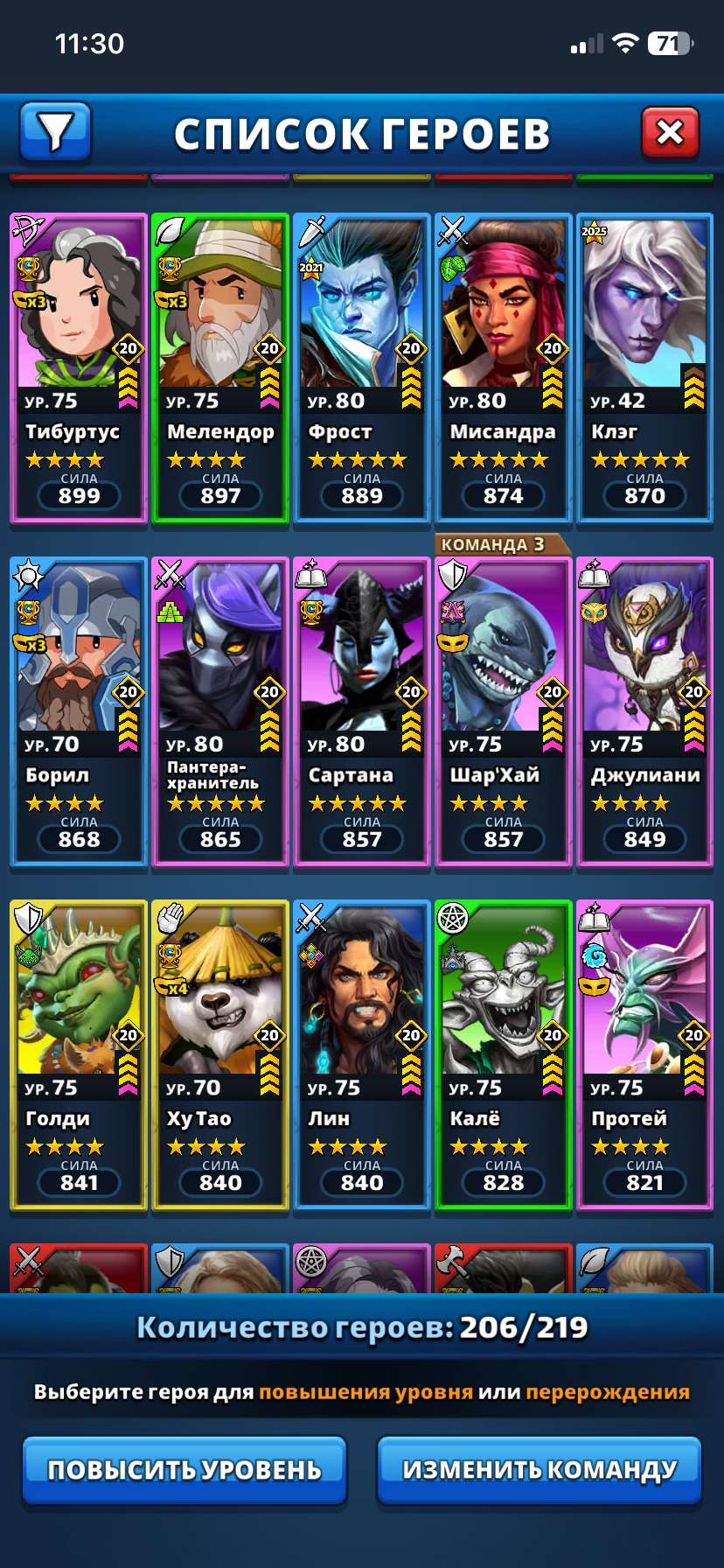Open the Голди hero card
Screen dimensions: 724x1568
coord(79,1055)
